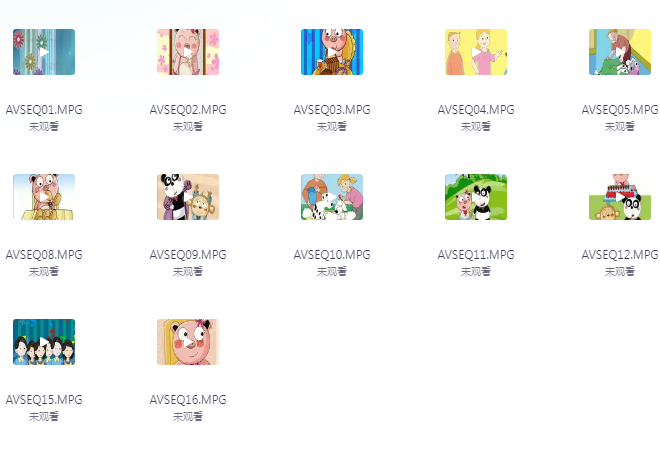Play video AVSEQ11.MPG
The width and height of the screenshot is (660, 472).
pyautogui.click(x=476, y=197)
